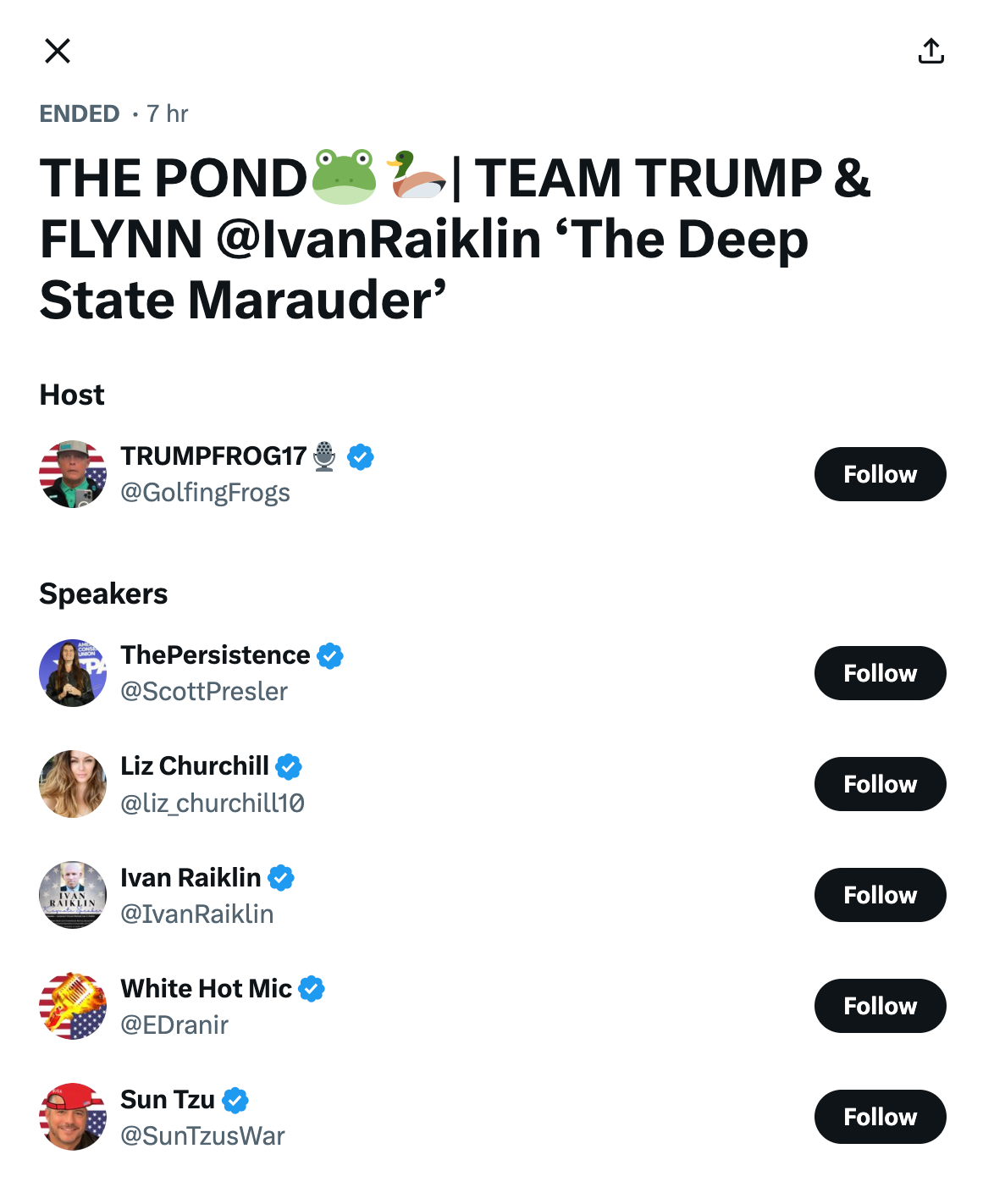Follow speaker ThePersistence
This screenshot has width=994, height=1204.
click(x=880, y=673)
